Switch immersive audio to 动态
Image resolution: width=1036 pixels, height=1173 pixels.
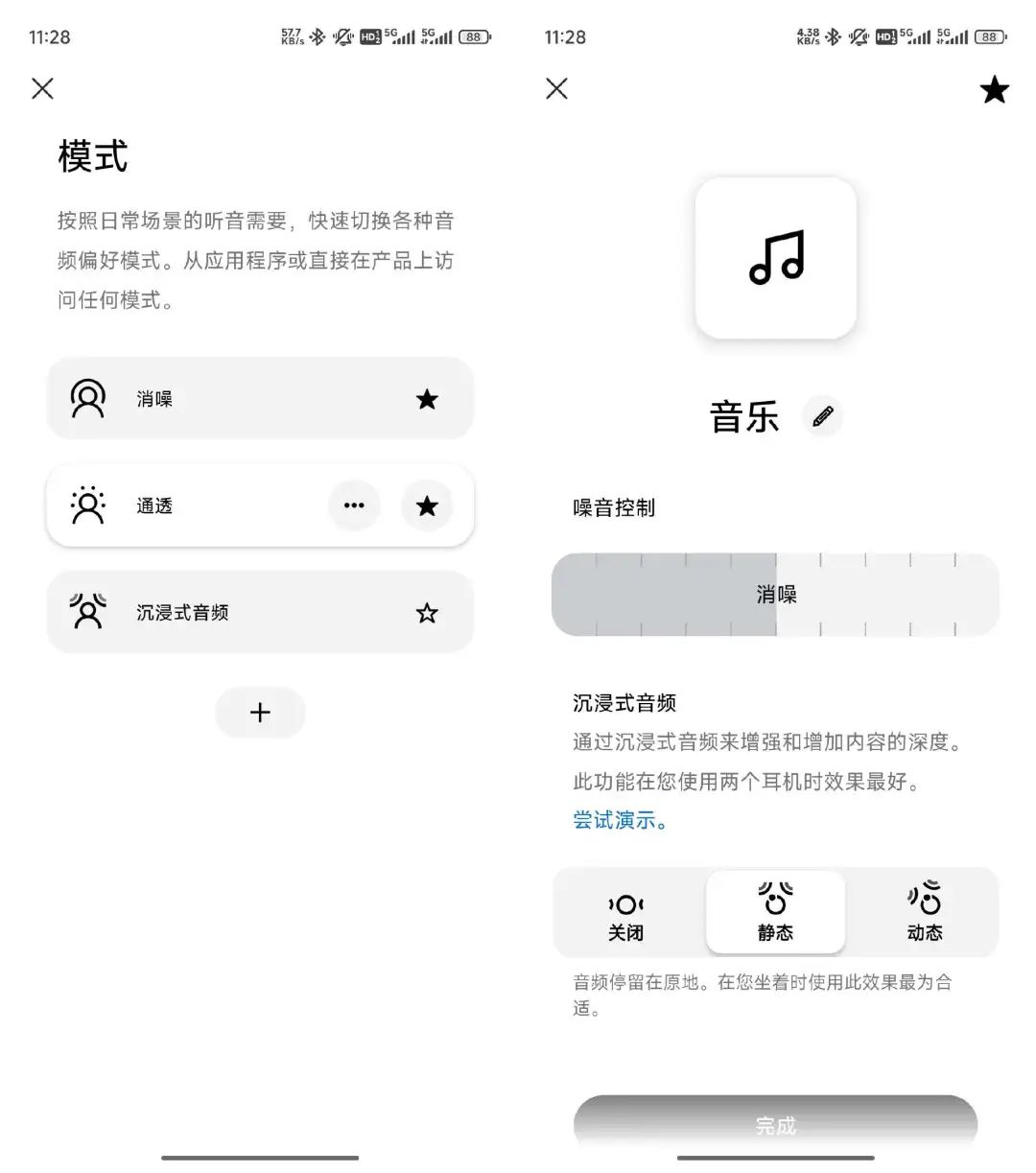pyautogui.click(x=925, y=914)
